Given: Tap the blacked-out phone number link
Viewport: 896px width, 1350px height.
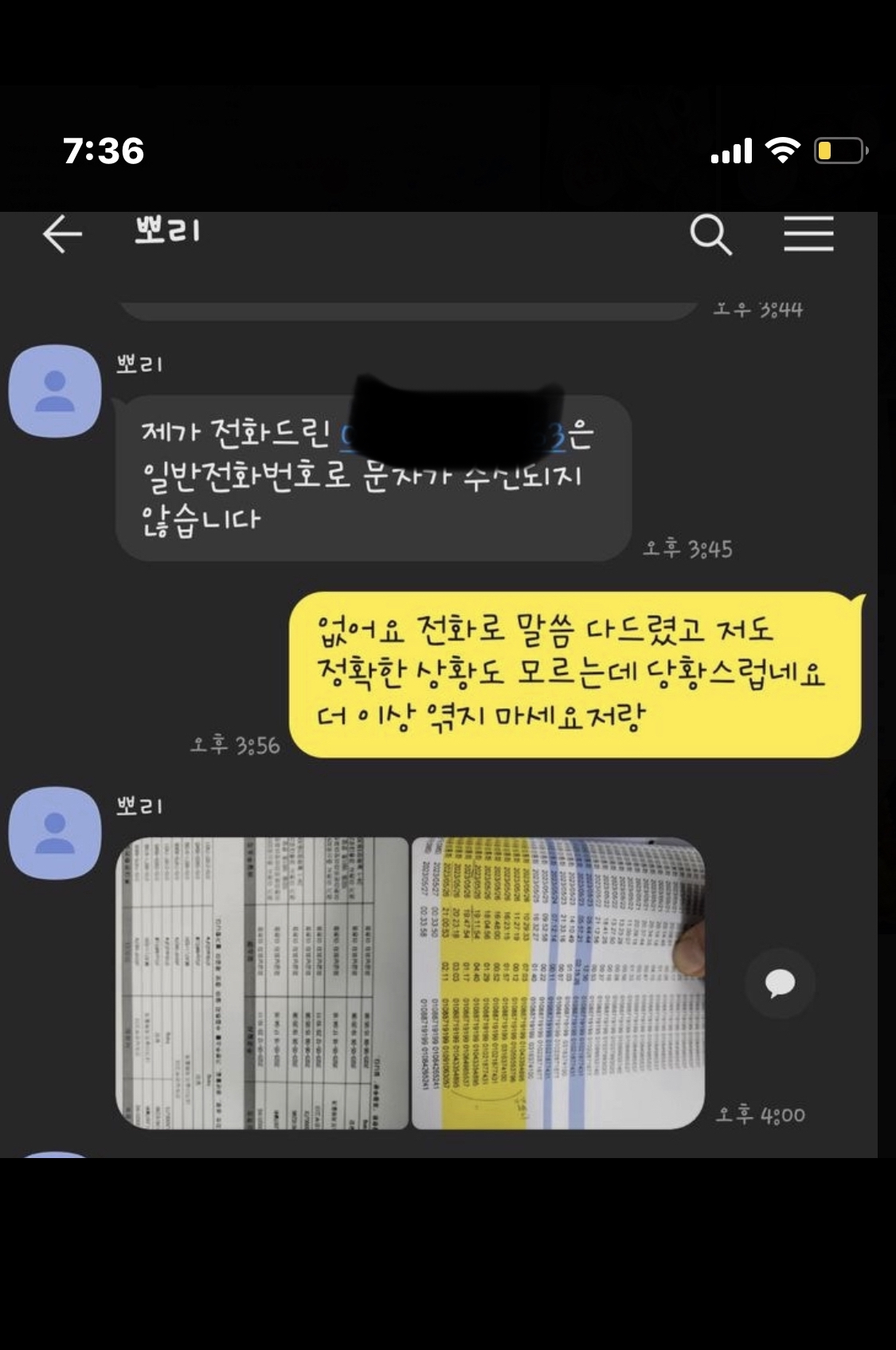Looking at the screenshot, I should pos(454,434).
